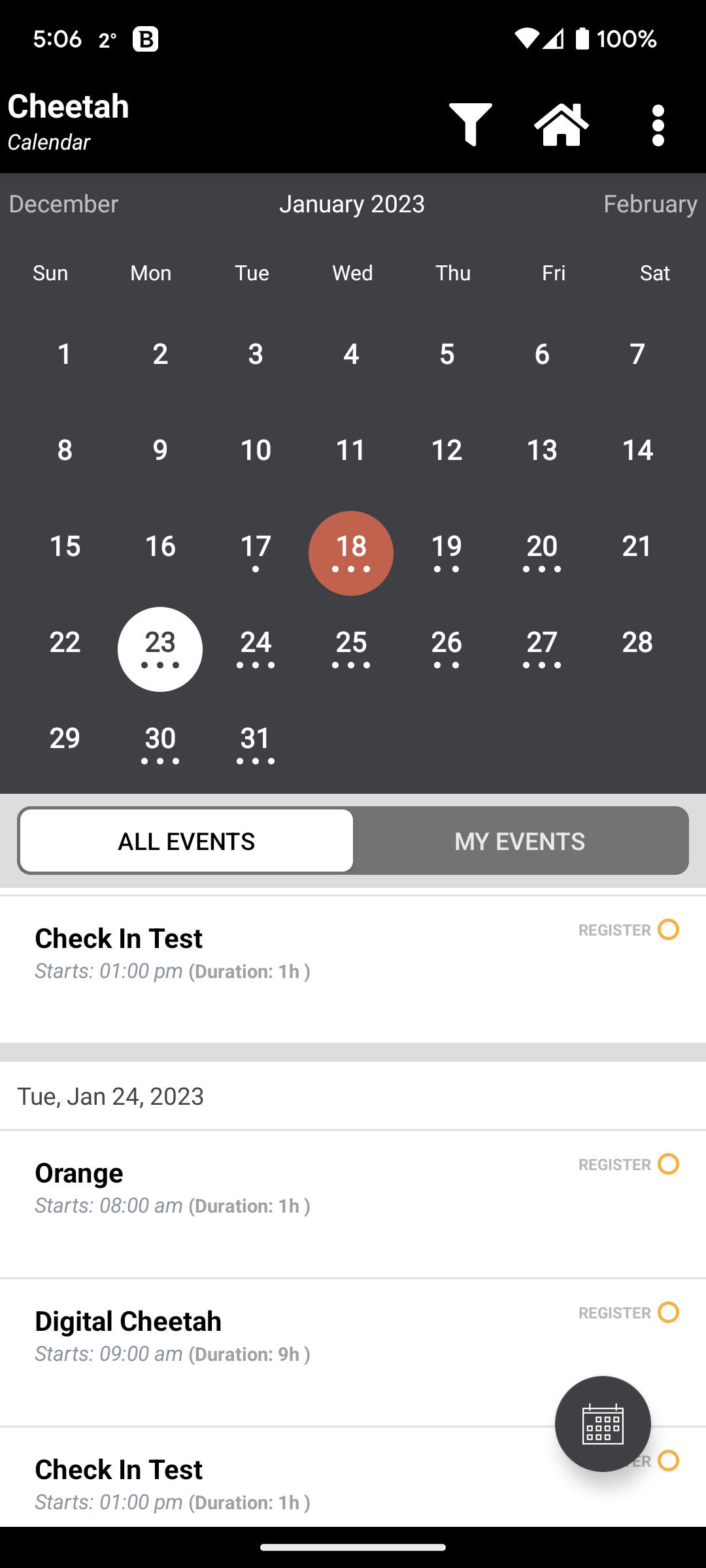706x1568 pixels.
Task: Select January 27 on the calendar
Action: 542,648
